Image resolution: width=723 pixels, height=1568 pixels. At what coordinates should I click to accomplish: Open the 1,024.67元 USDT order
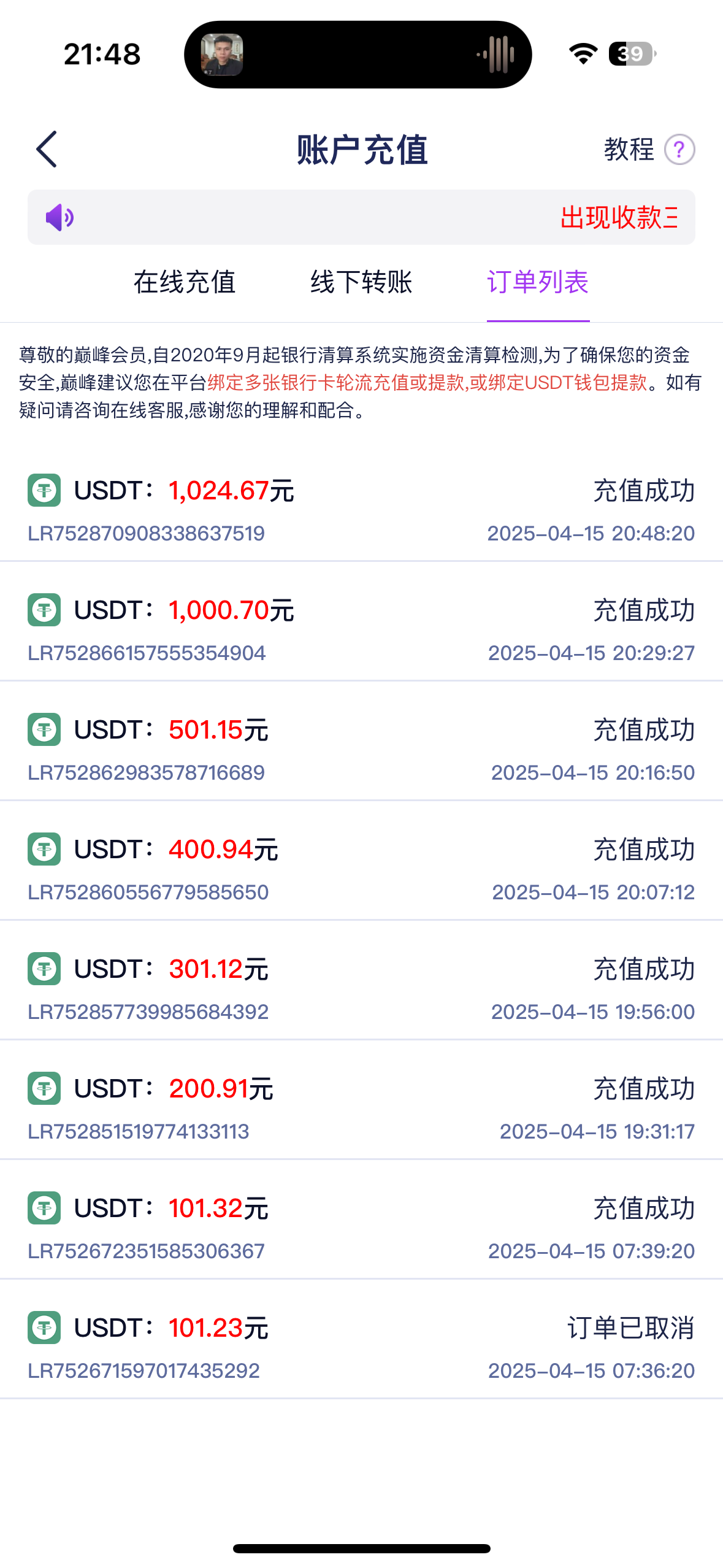click(361, 509)
